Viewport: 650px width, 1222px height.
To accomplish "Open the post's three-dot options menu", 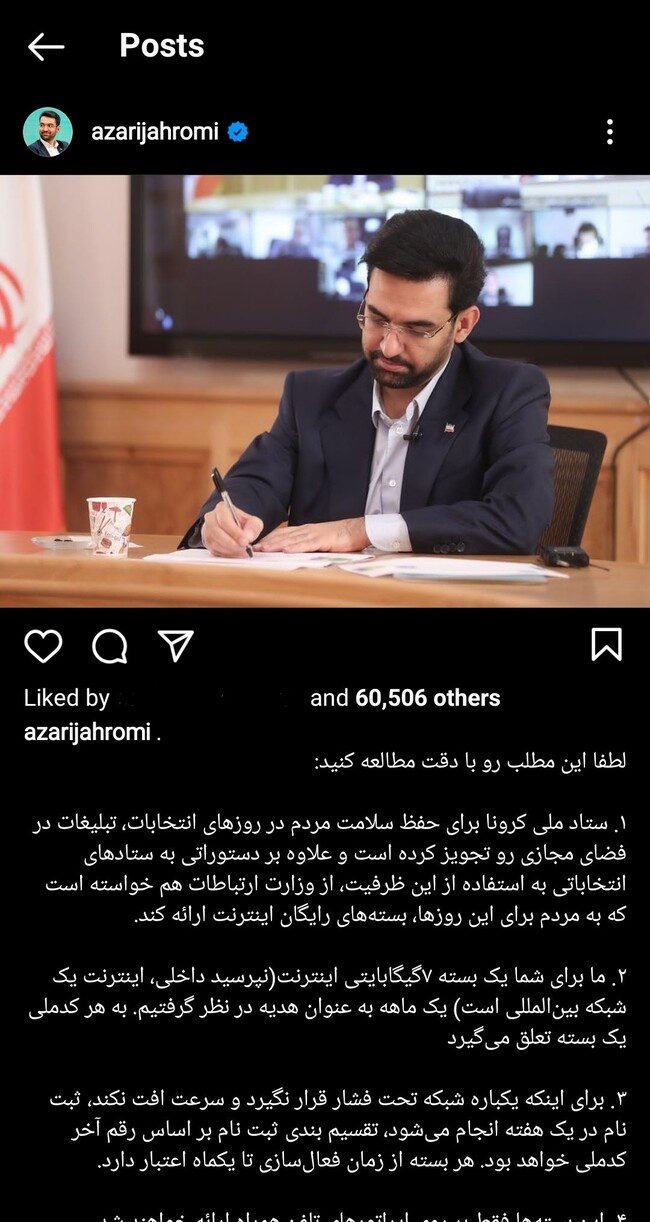I will point(609,132).
